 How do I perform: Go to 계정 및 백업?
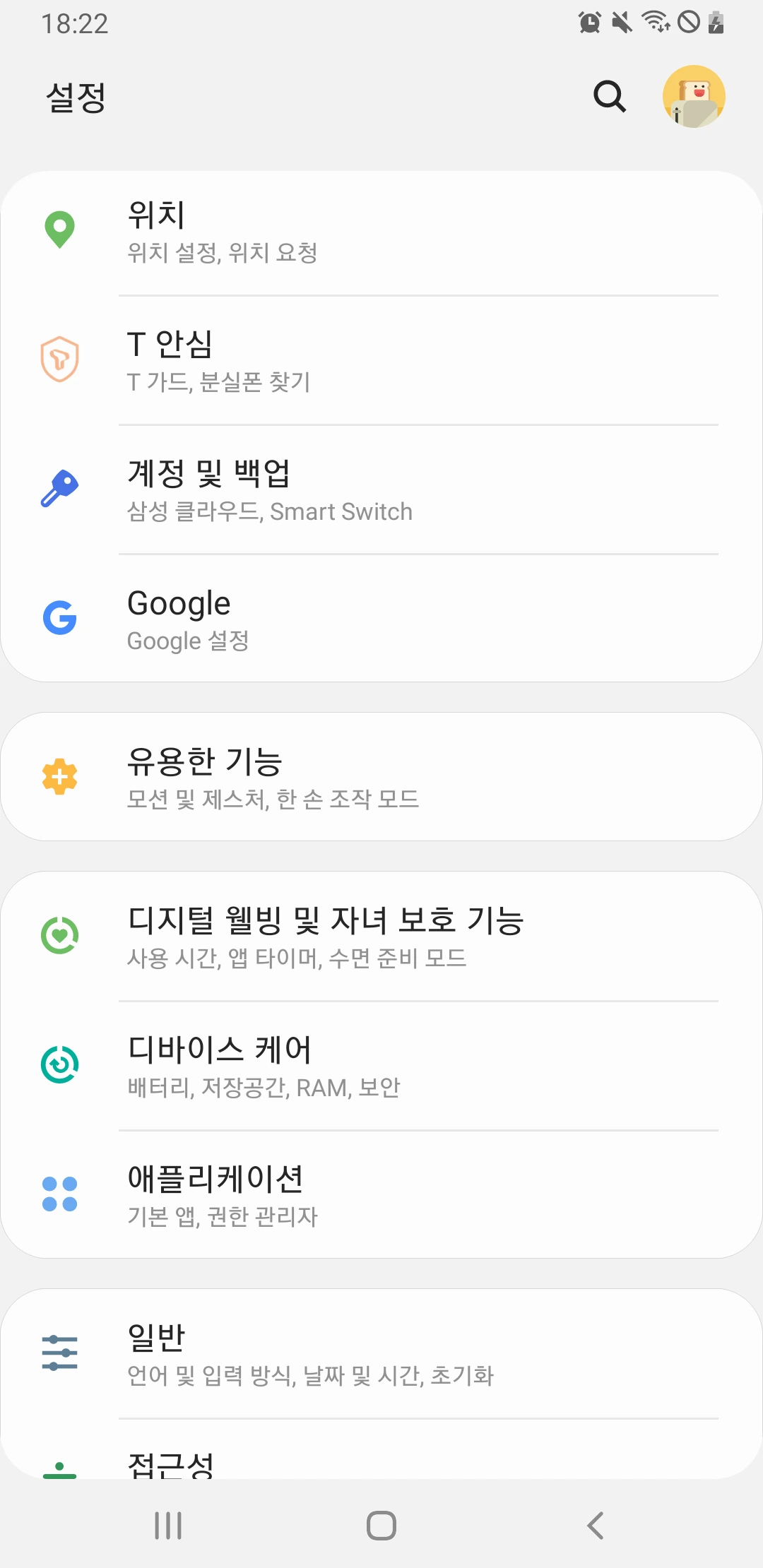point(381,490)
